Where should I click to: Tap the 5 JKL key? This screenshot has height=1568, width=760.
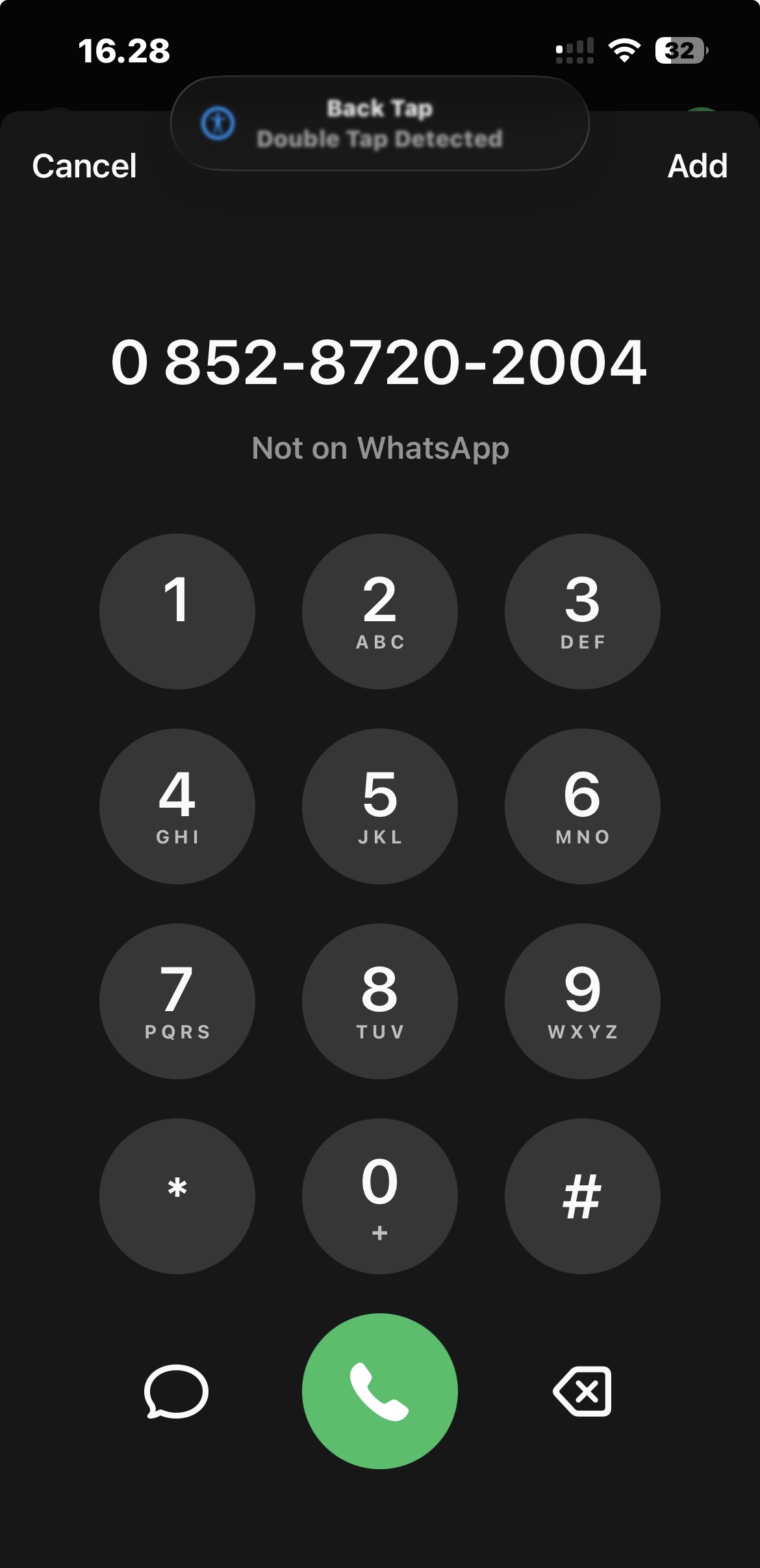tap(379, 806)
